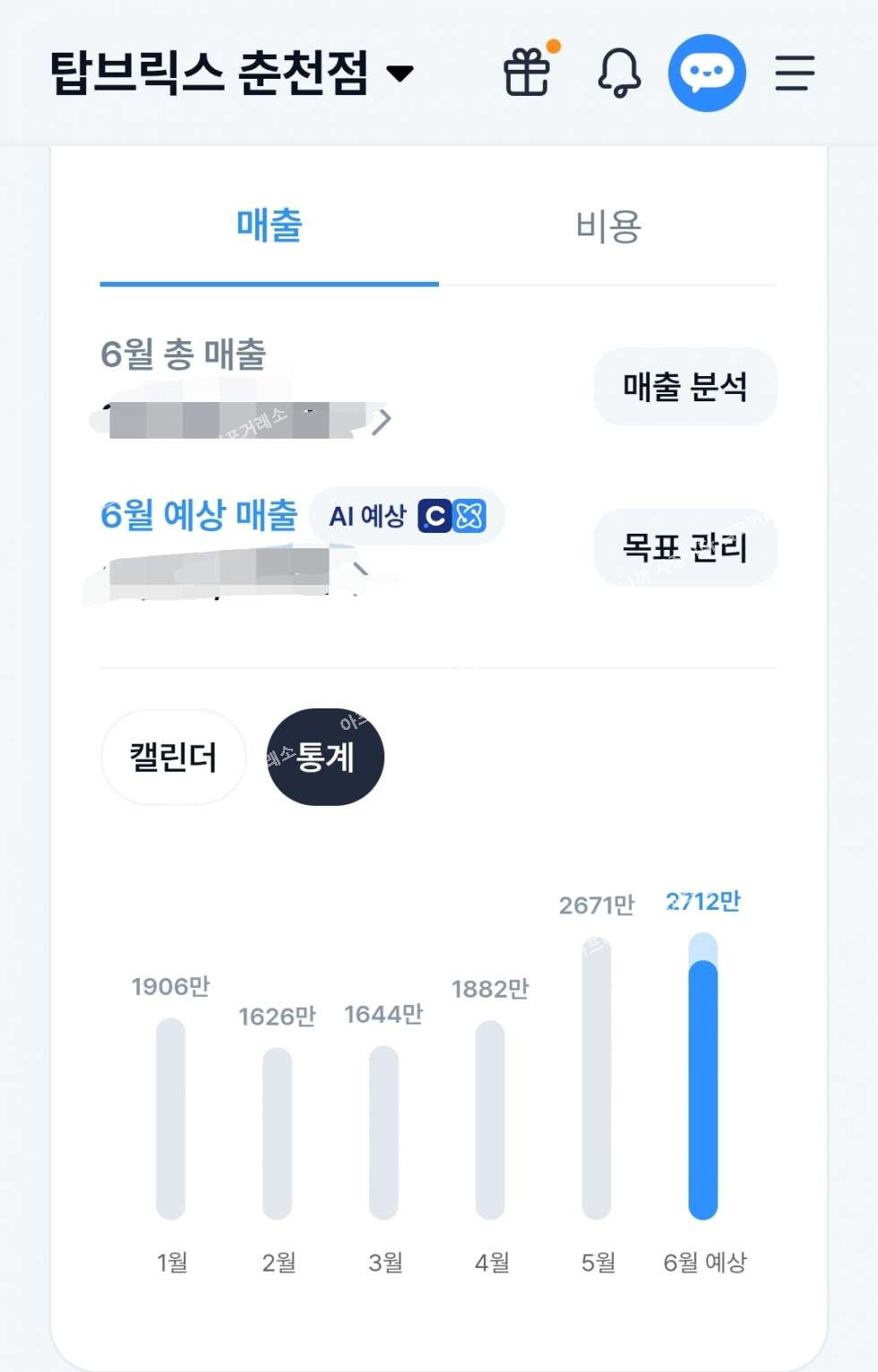This screenshot has height=1372, width=878.
Task: Select the 통계 view chip
Action: pyautogui.click(x=325, y=757)
